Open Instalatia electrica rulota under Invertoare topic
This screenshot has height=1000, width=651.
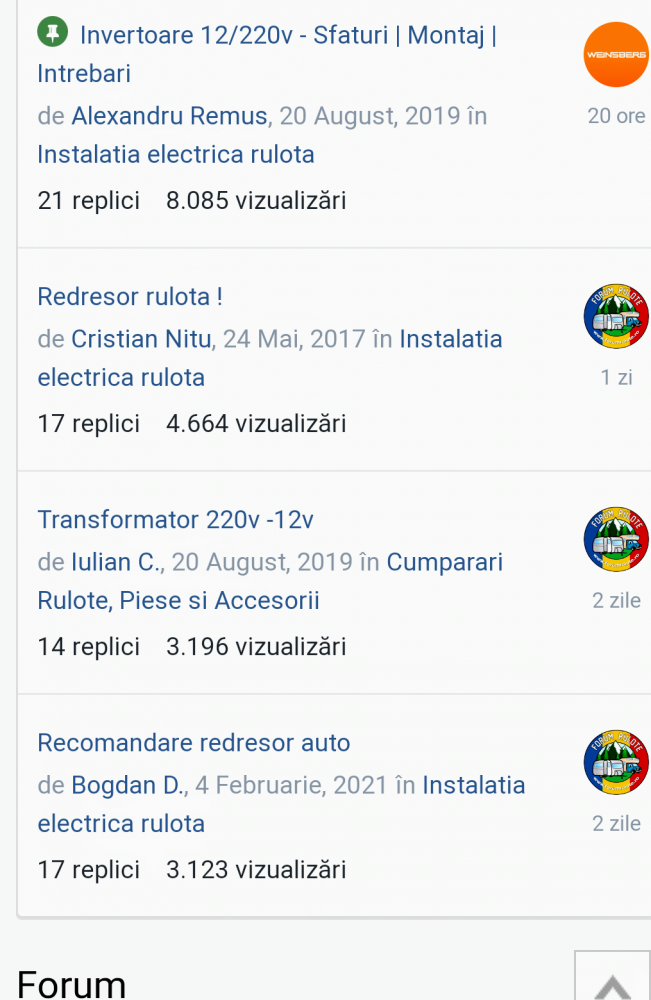pos(176,155)
